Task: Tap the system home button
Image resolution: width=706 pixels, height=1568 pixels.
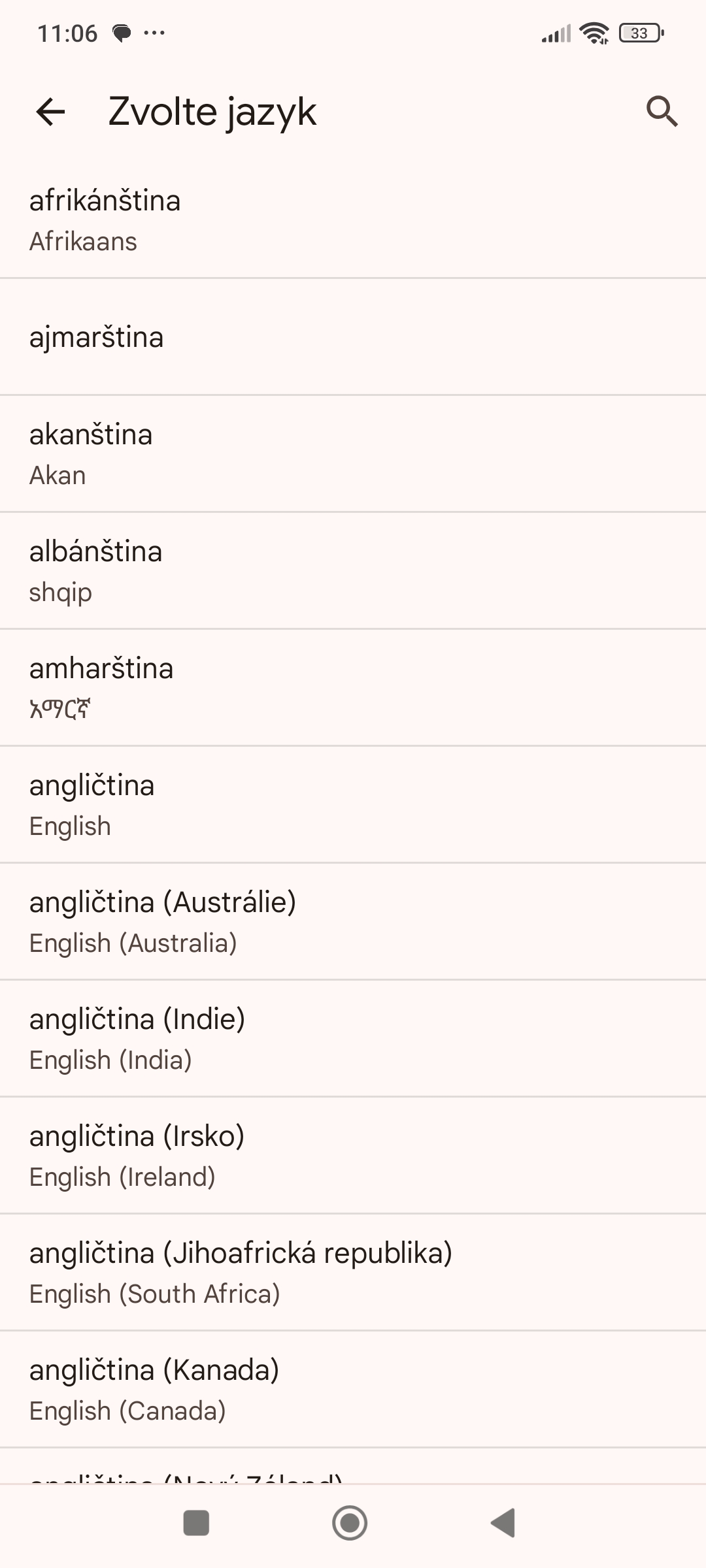Action: [x=350, y=1523]
